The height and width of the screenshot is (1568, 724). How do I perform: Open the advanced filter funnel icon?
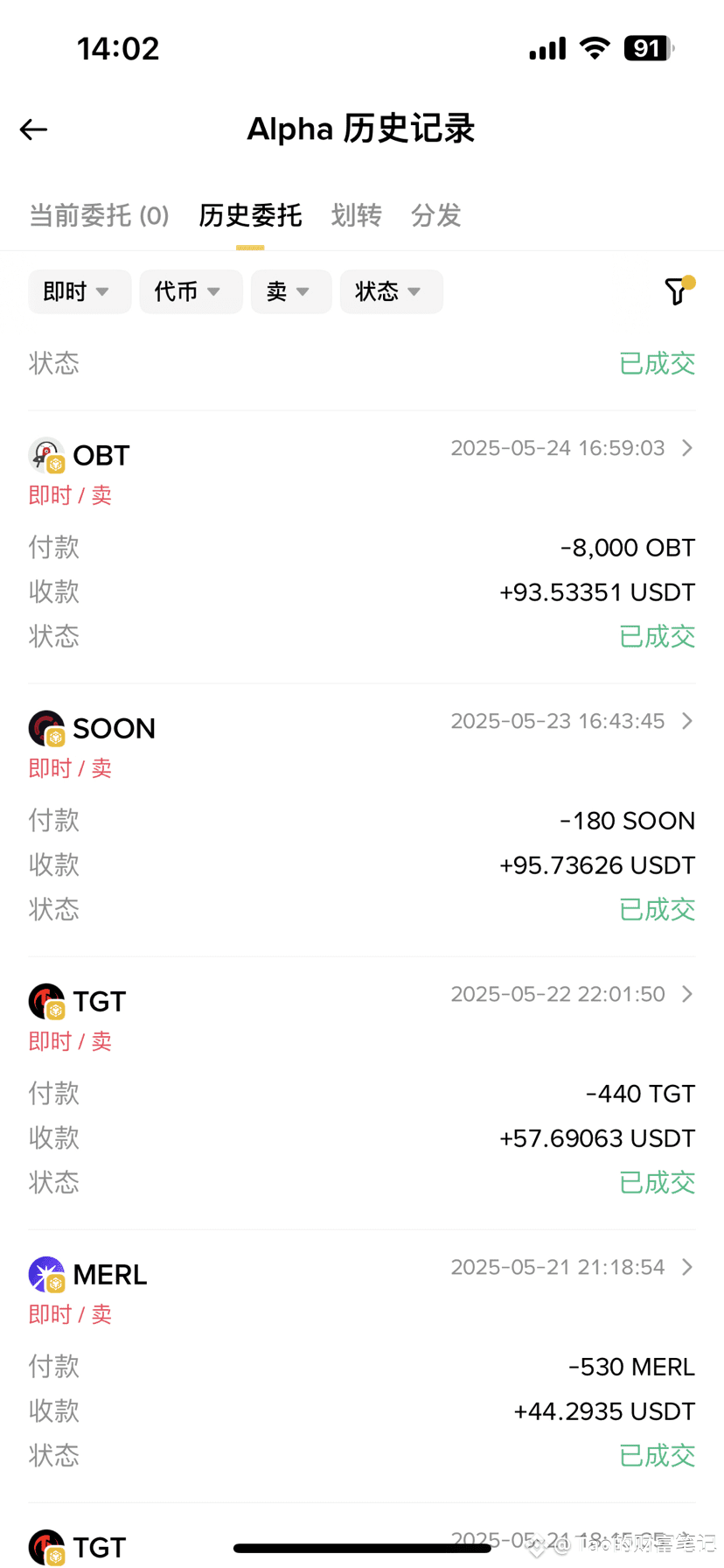(x=678, y=290)
